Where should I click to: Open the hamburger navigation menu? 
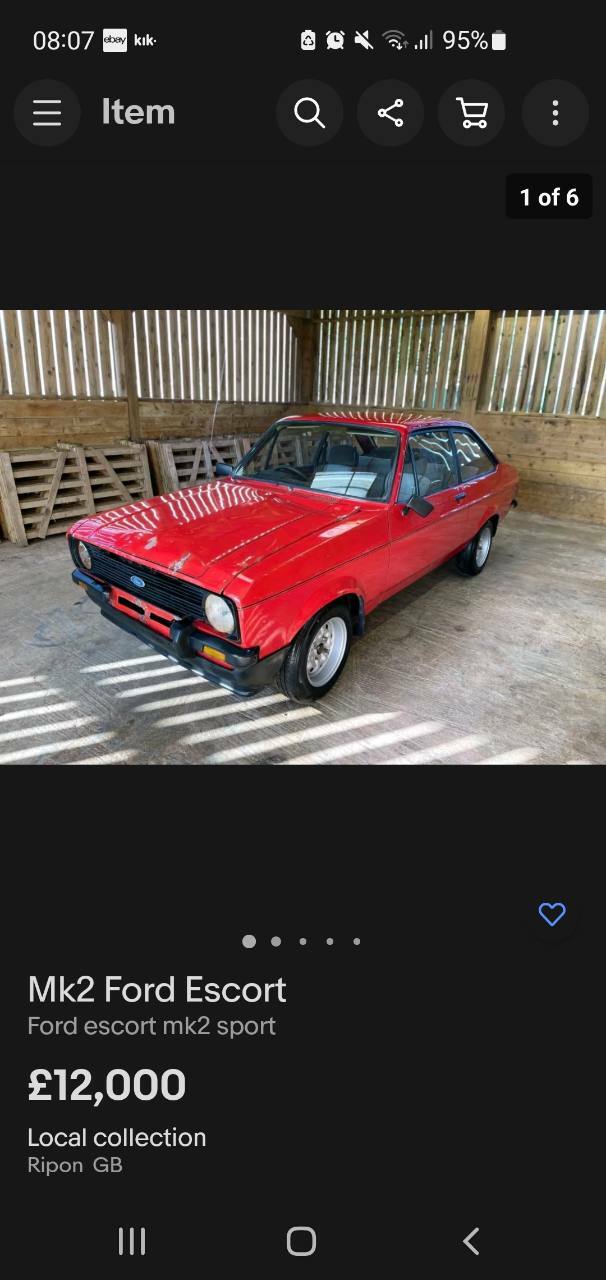(x=47, y=113)
